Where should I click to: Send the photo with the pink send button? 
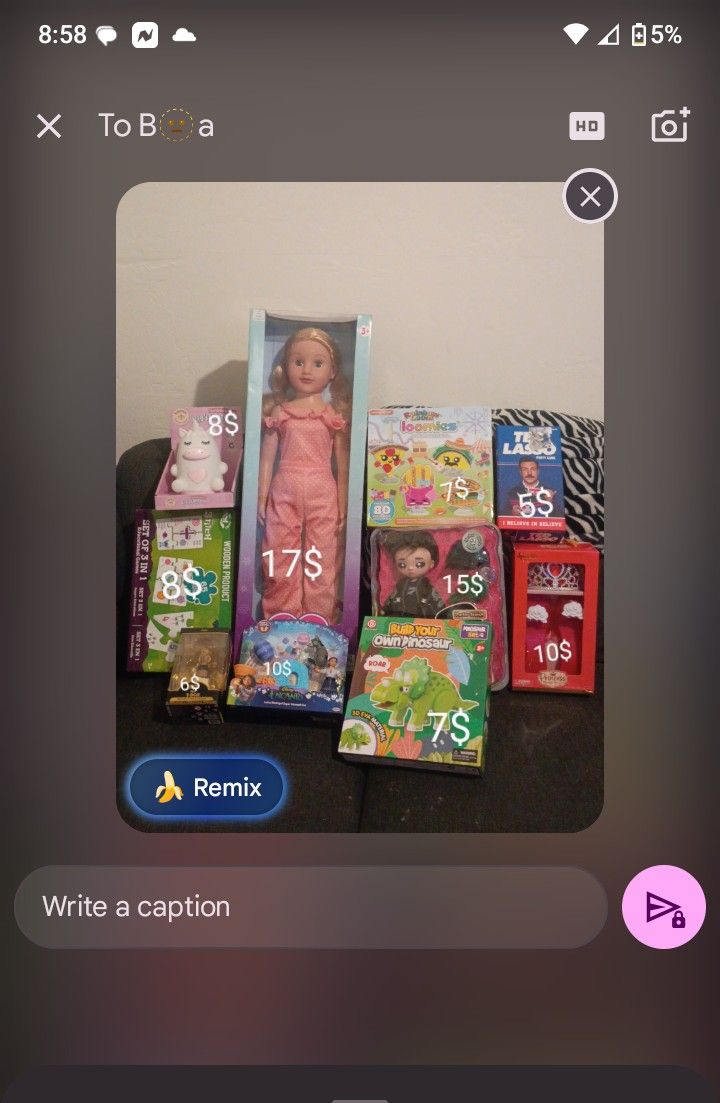click(664, 907)
